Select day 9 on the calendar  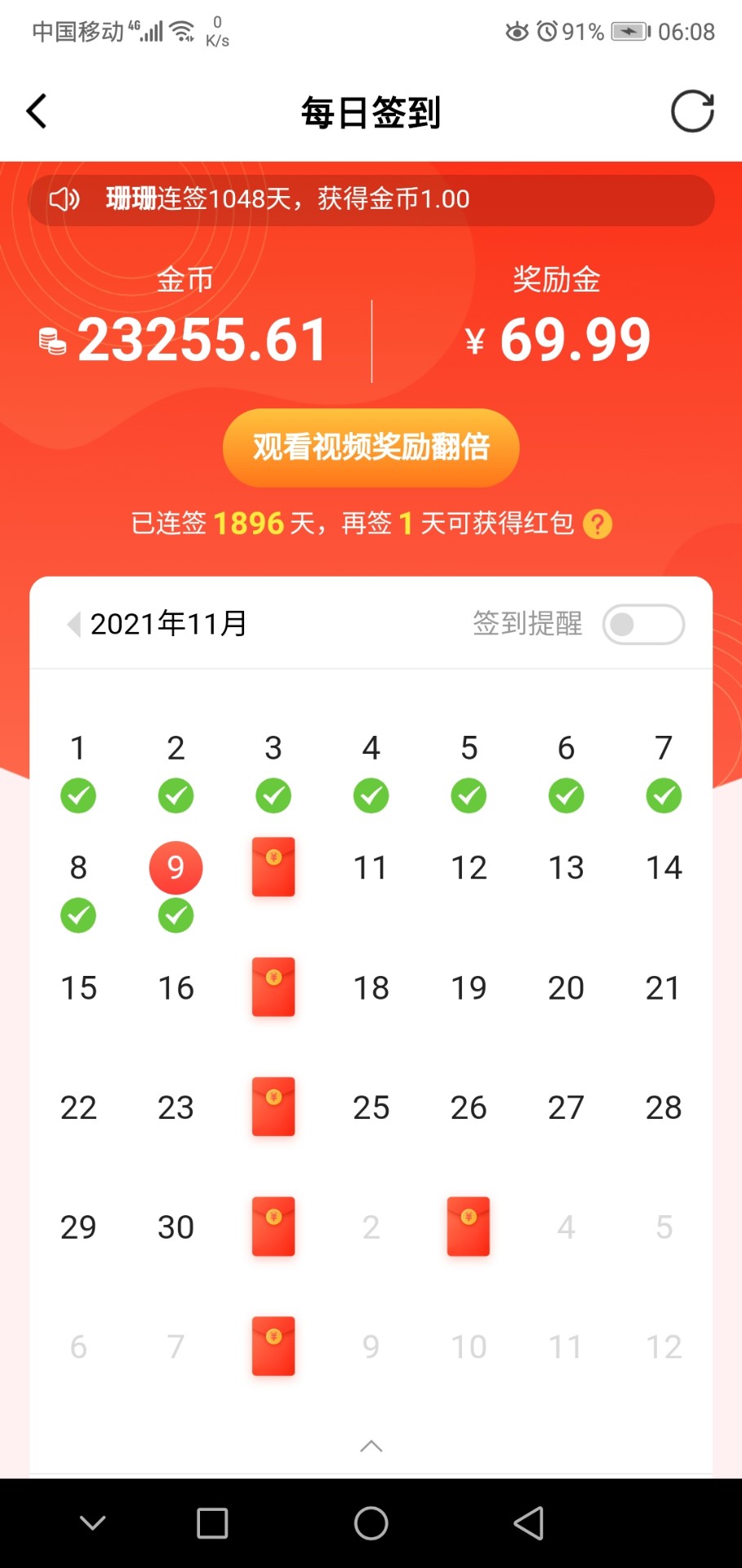pyautogui.click(x=176, y=867)
